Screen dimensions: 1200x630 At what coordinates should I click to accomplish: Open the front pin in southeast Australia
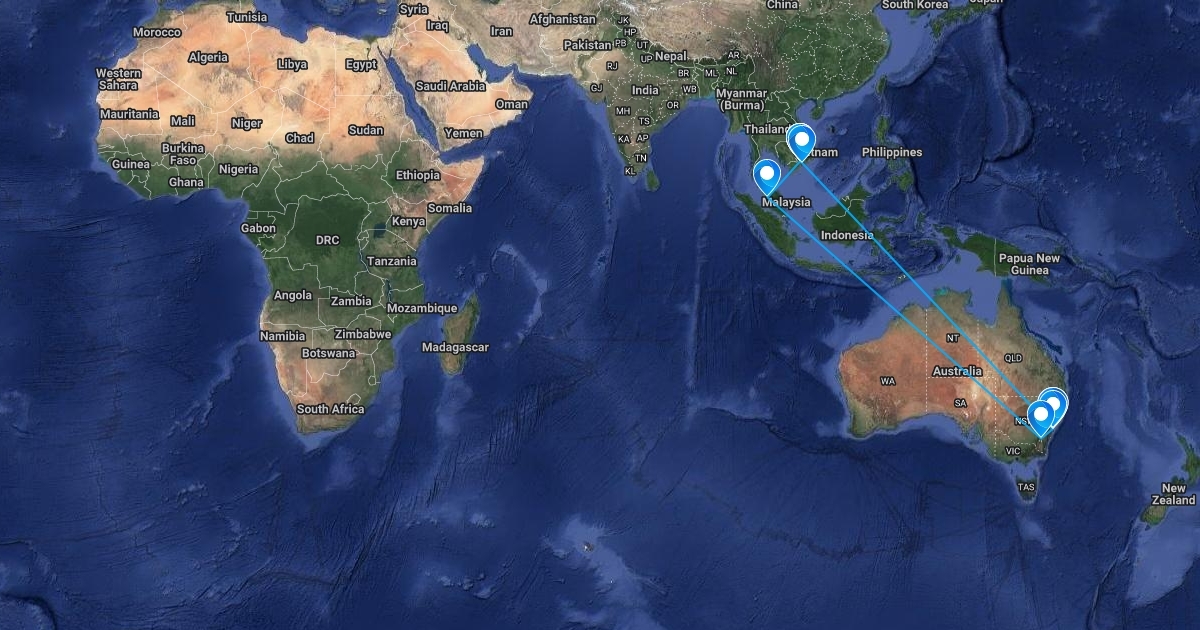(1041, 417)
